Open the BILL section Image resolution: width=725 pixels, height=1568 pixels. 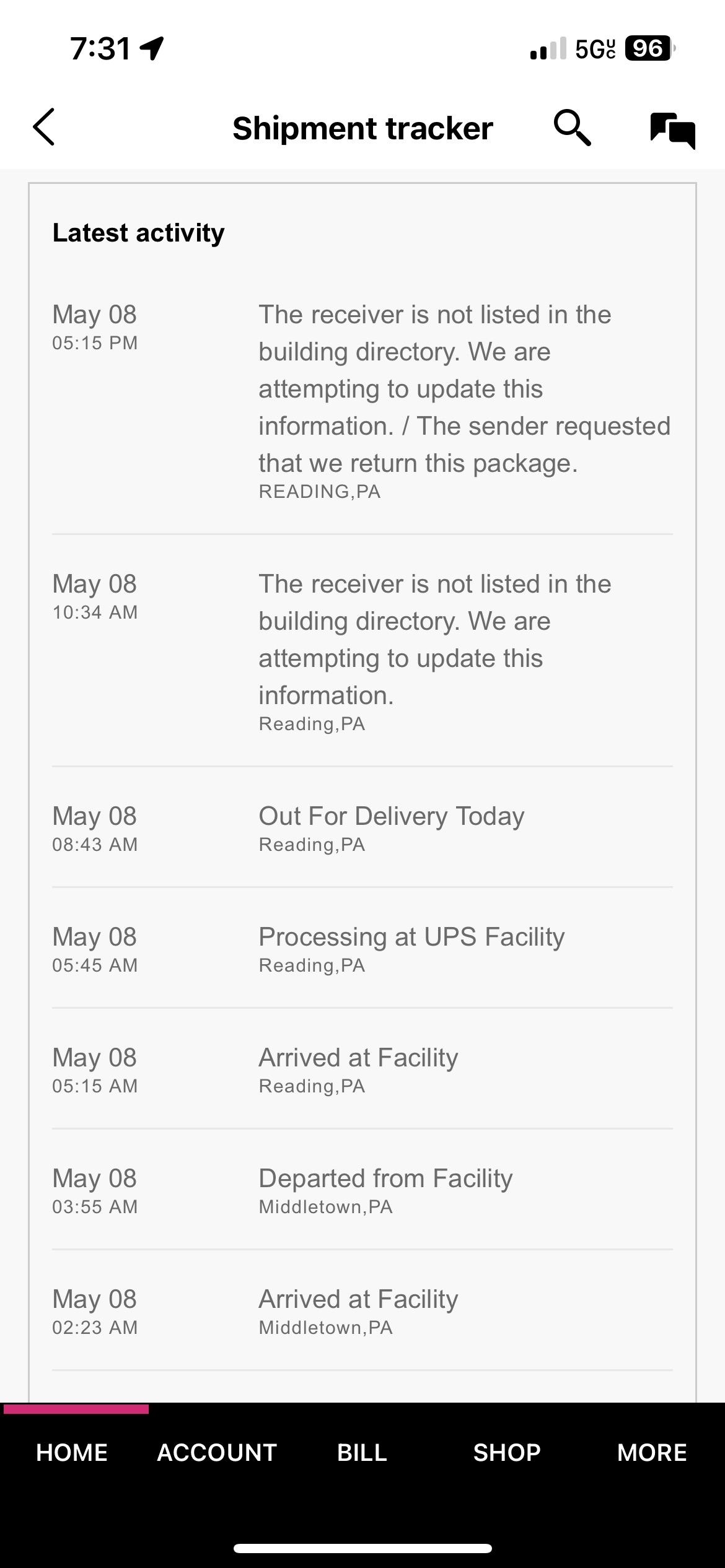point(362,1452)
